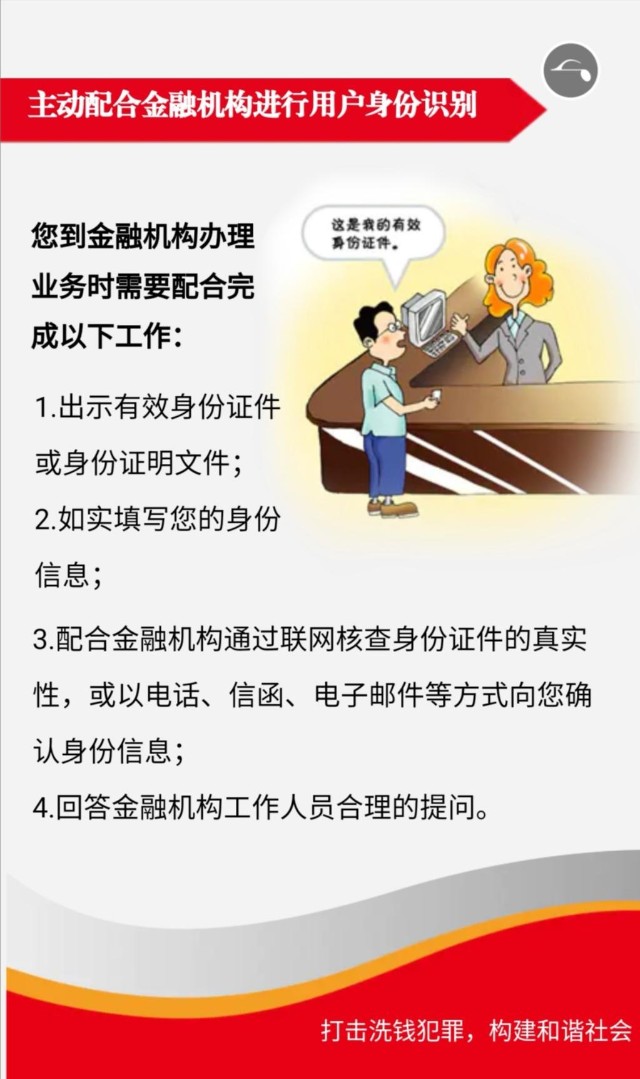Viewport: 640px width, 1079px height.
Task: Toggle the background music icon
Action: (x=571, y=71)
